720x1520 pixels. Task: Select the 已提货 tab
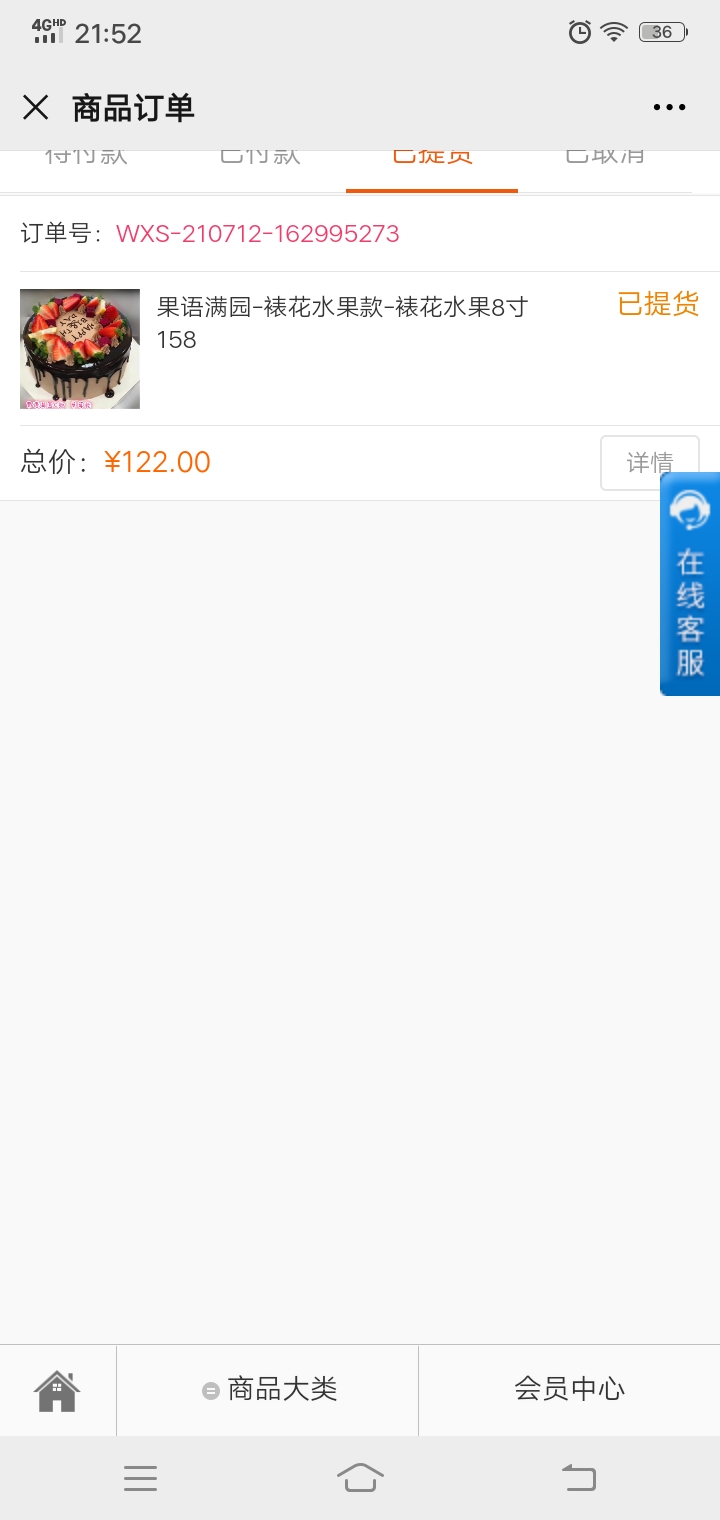(432, 160)
